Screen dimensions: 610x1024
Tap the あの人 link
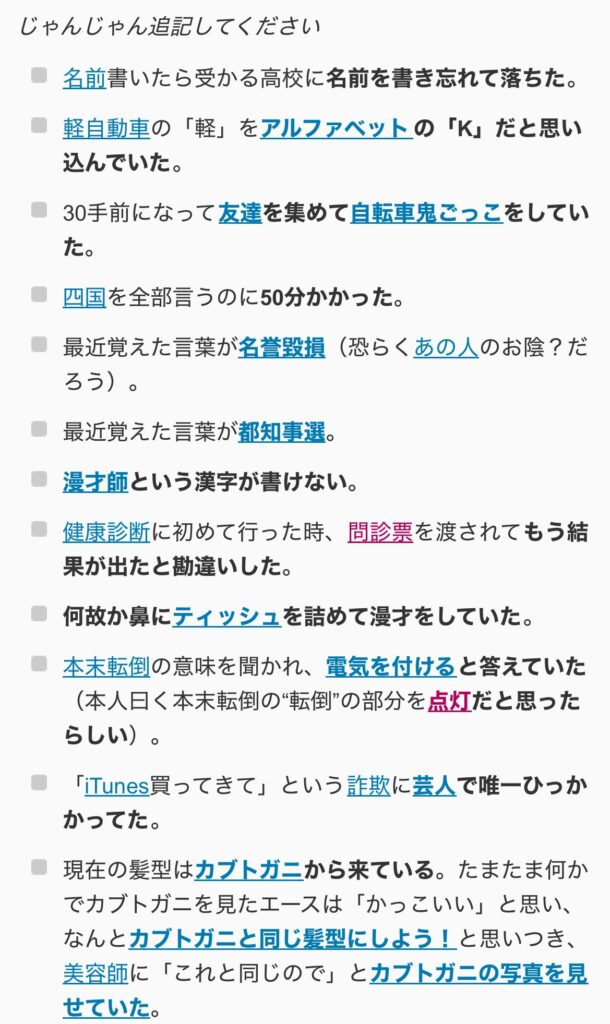click(446, 347)
